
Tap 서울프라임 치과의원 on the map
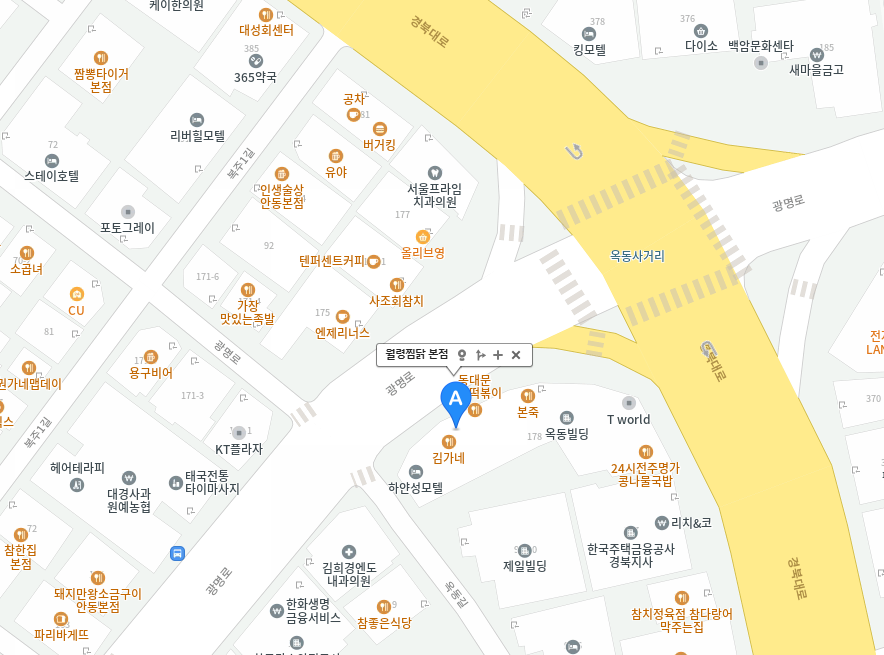point(434,173)
